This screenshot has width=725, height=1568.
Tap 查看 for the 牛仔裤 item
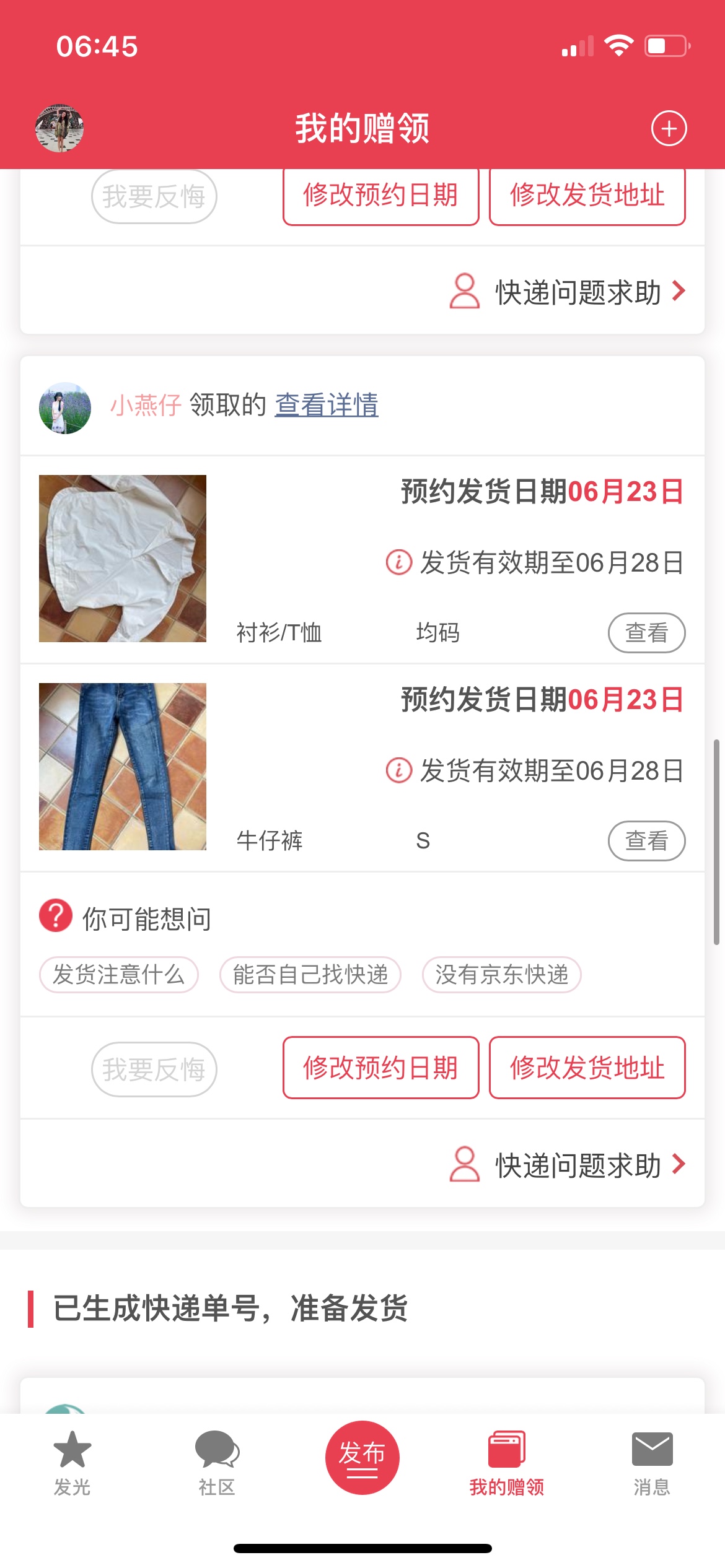pos(646,841)
